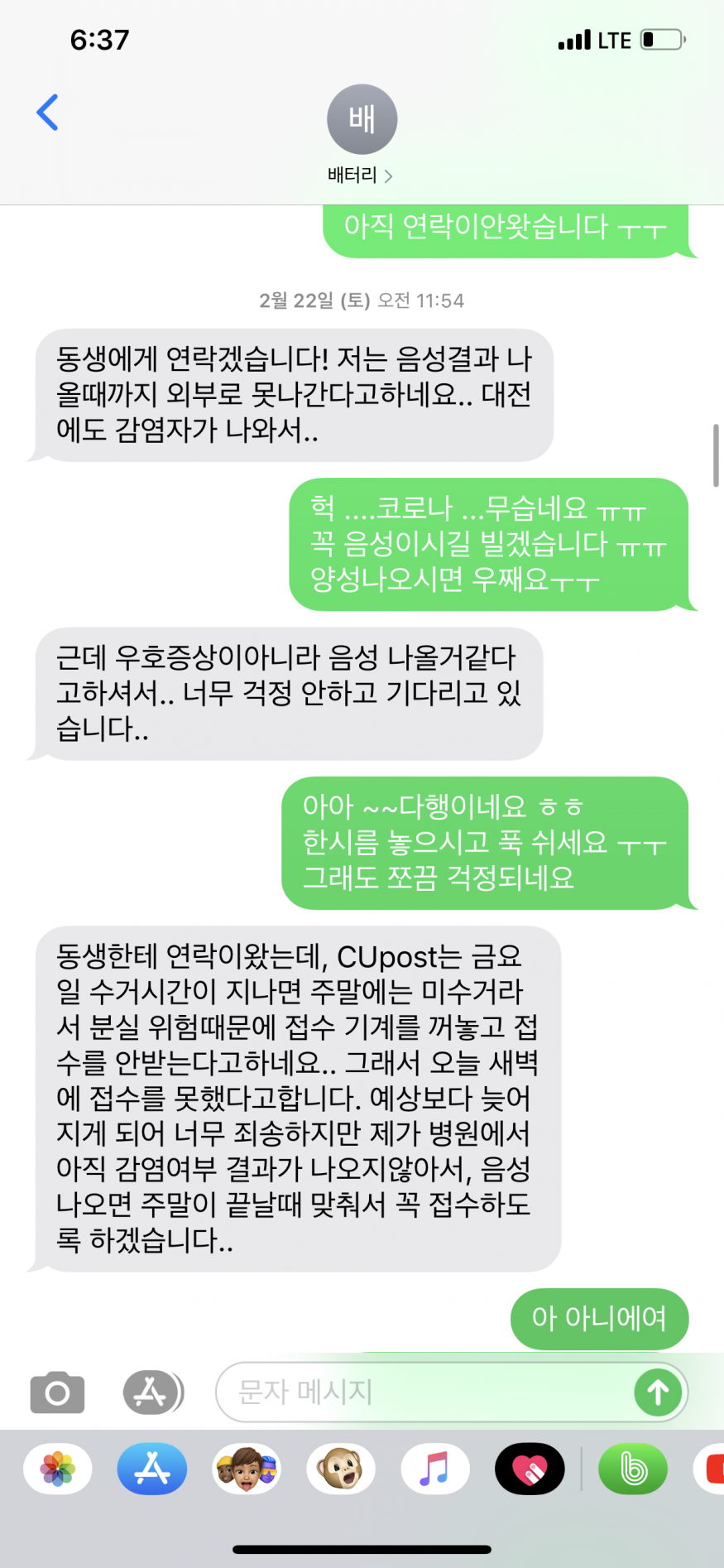724x1568 pixels.
Task: Open the camera to attach a photo
Action: (57, 1392)
